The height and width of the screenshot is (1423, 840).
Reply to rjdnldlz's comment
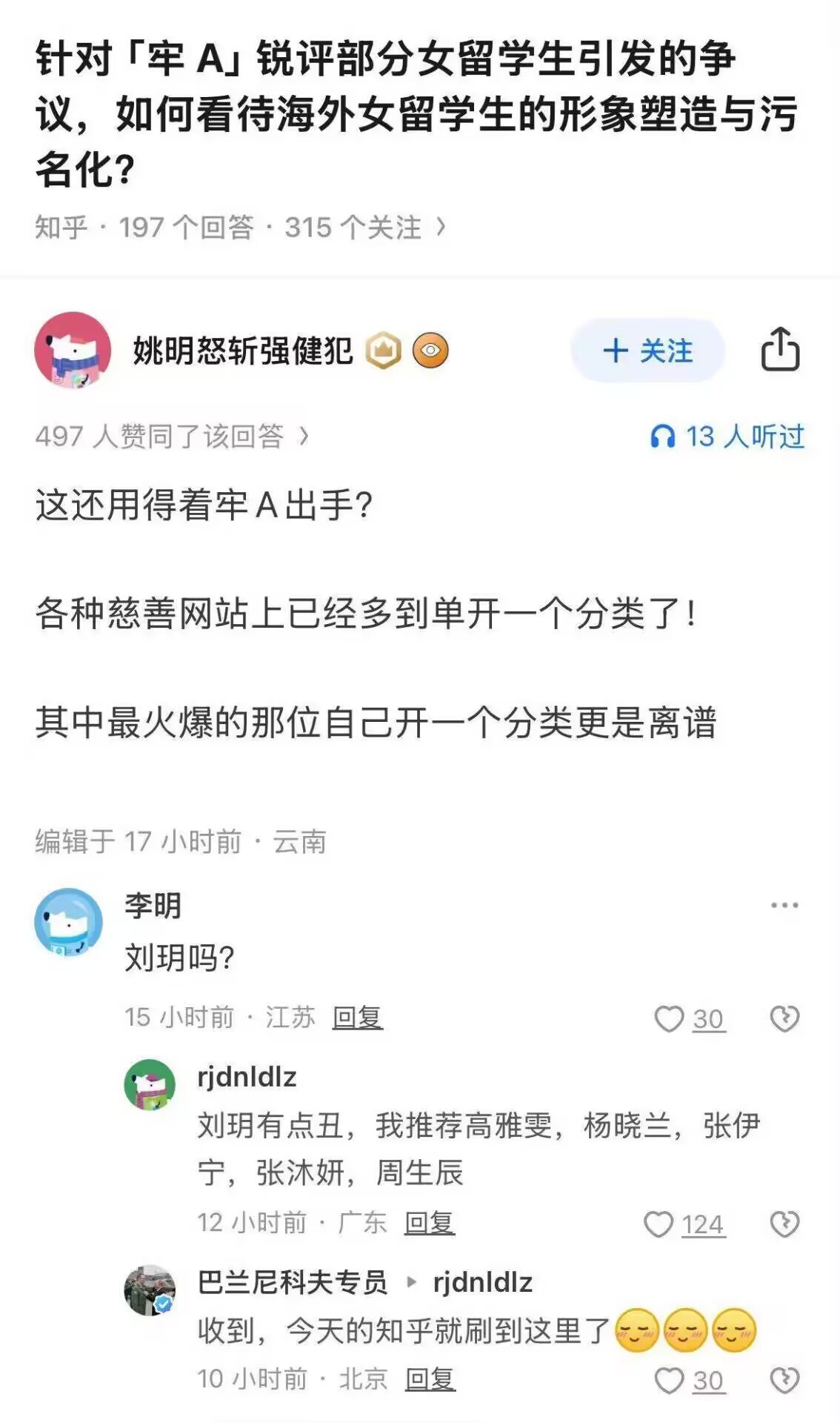click(429, 1223)
